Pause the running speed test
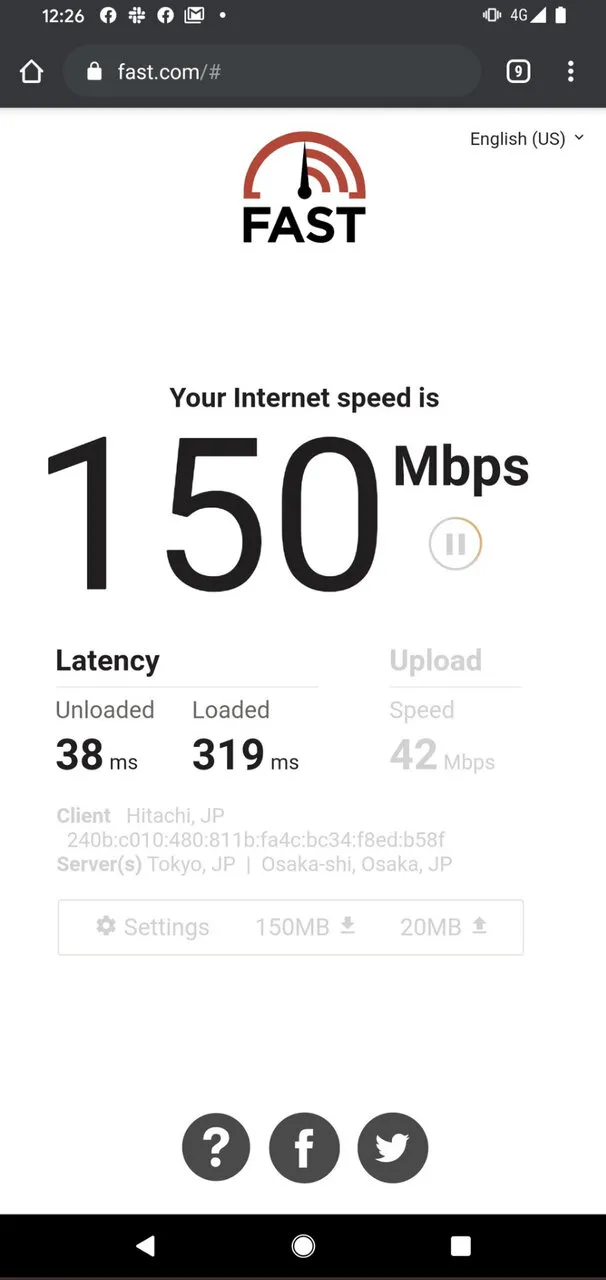 coord(455,544)
